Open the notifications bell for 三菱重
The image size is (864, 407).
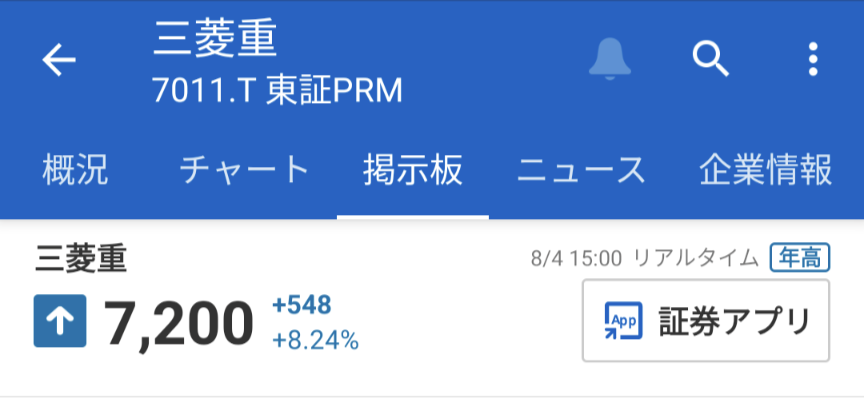coord(610,60)
